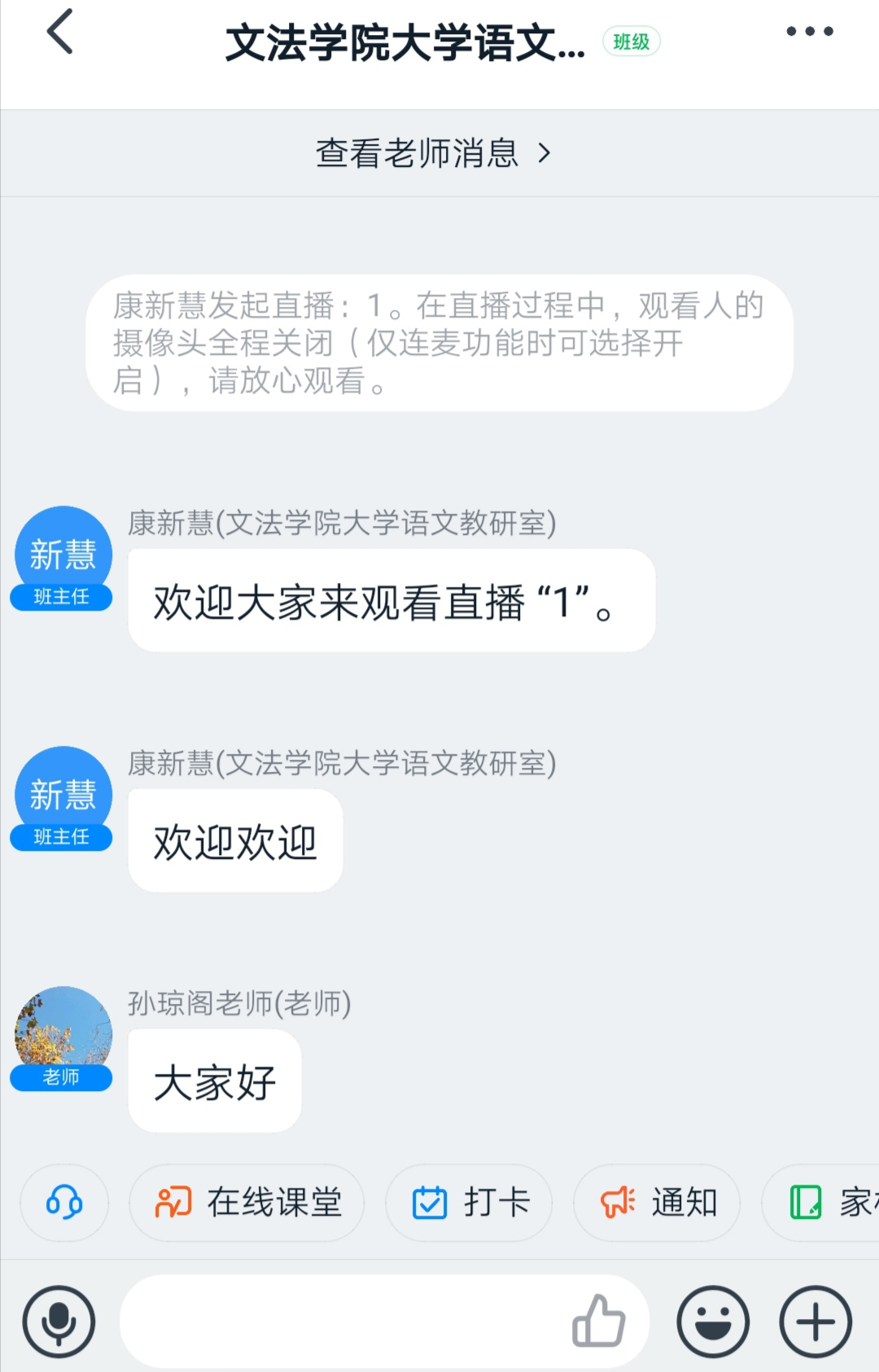Tap 孙琼阁老师's avatar

point(63,1032)
